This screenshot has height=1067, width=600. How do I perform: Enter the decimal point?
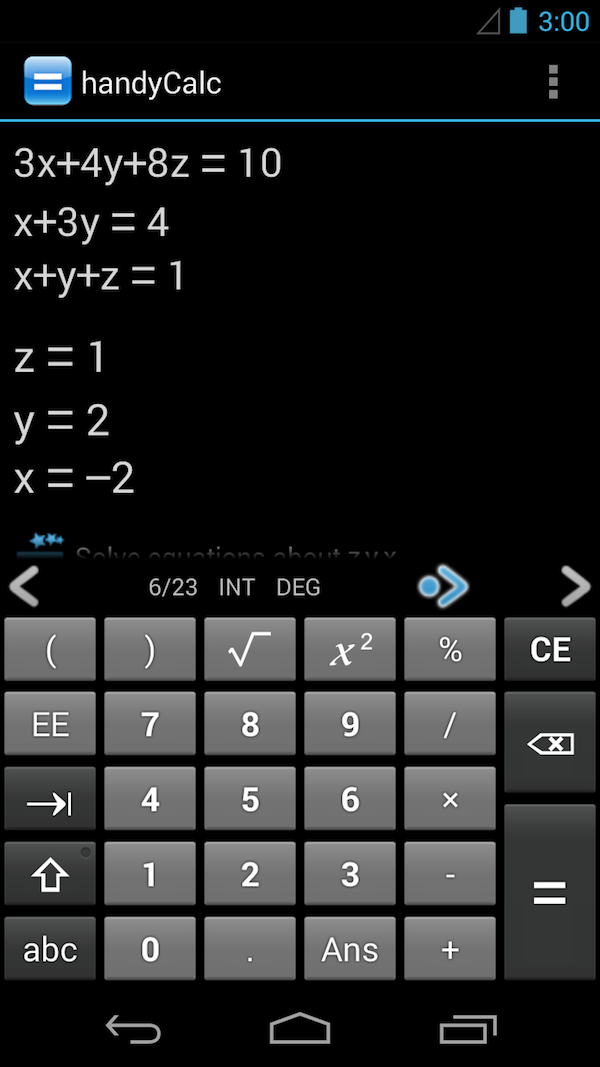[250, 949]
